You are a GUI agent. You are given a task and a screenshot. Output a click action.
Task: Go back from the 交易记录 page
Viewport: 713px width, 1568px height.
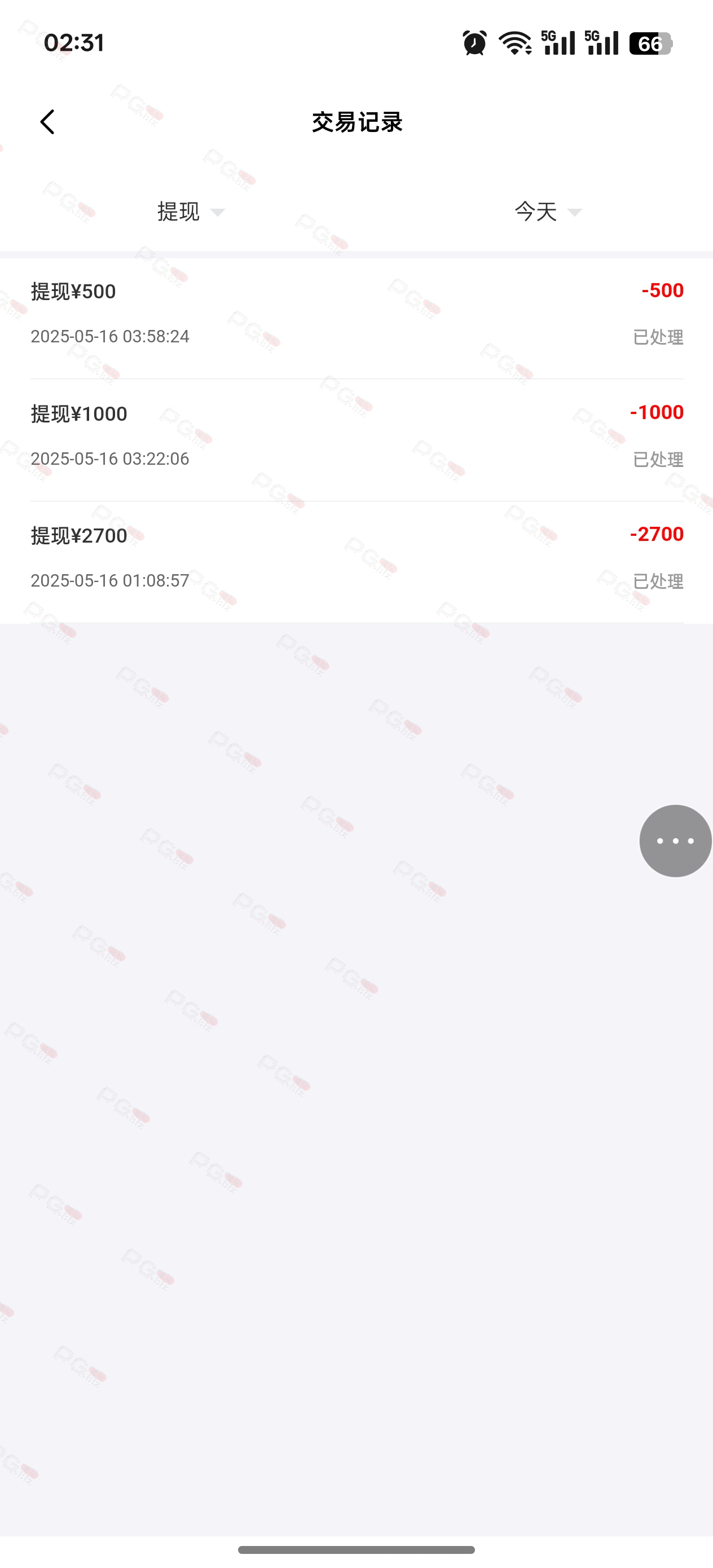point(47,122)
